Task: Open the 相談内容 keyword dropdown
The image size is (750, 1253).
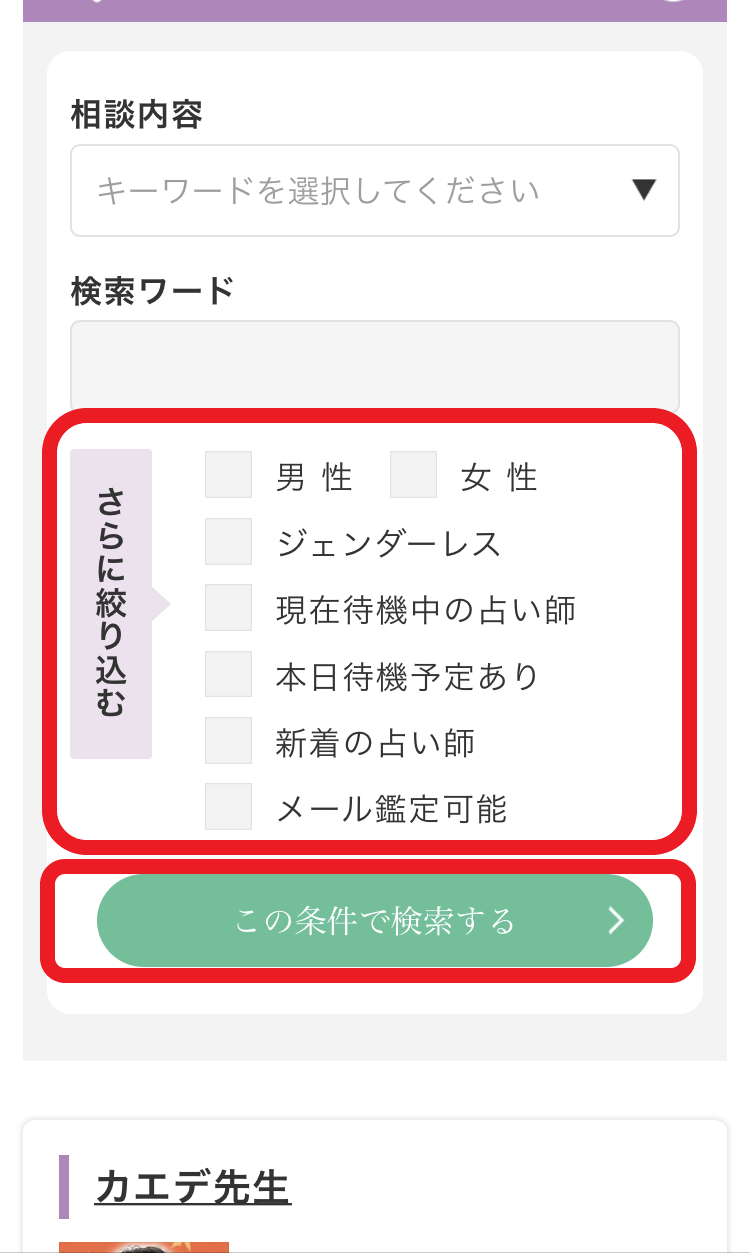Action: tap(374, 190)
